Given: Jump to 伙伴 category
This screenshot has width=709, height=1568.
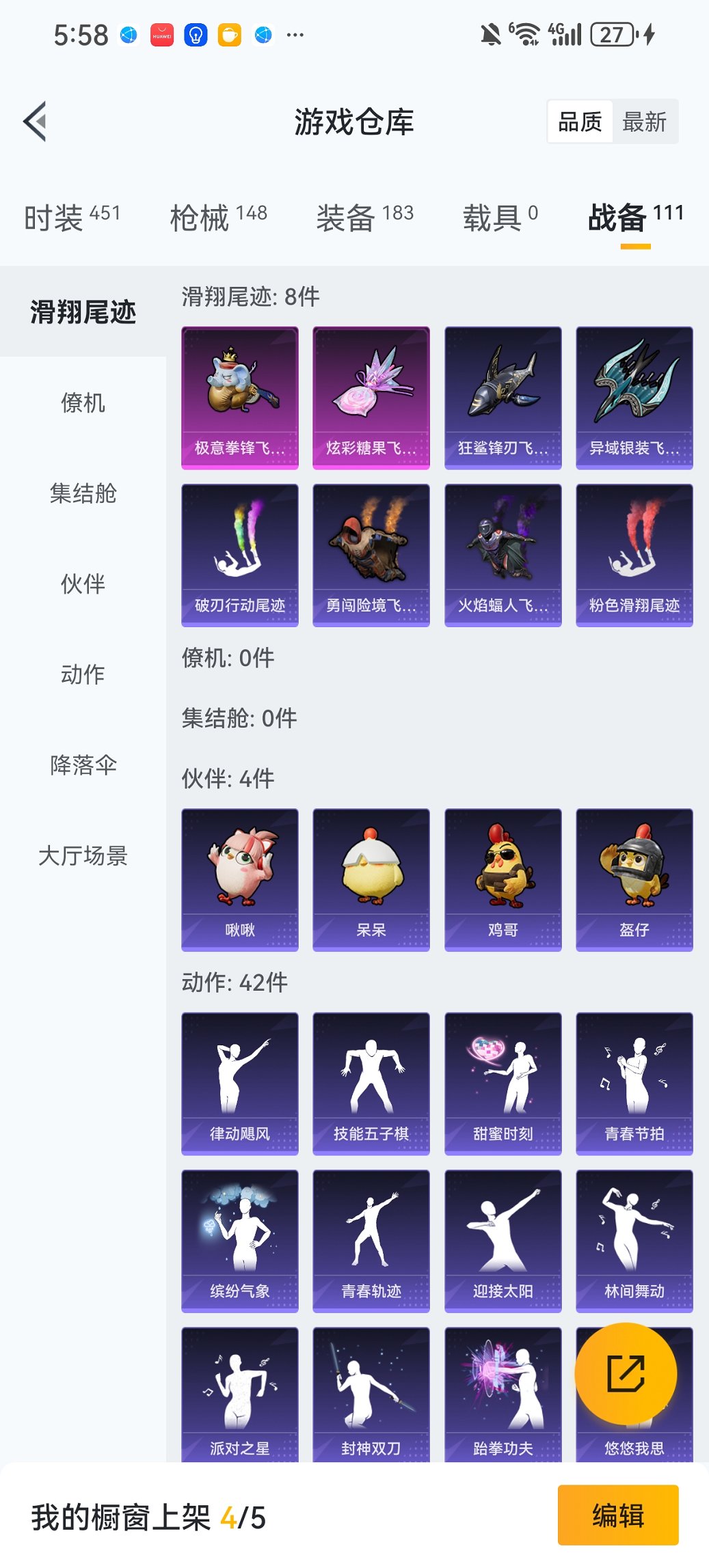Looking at the screenshot, I should 83,584.
